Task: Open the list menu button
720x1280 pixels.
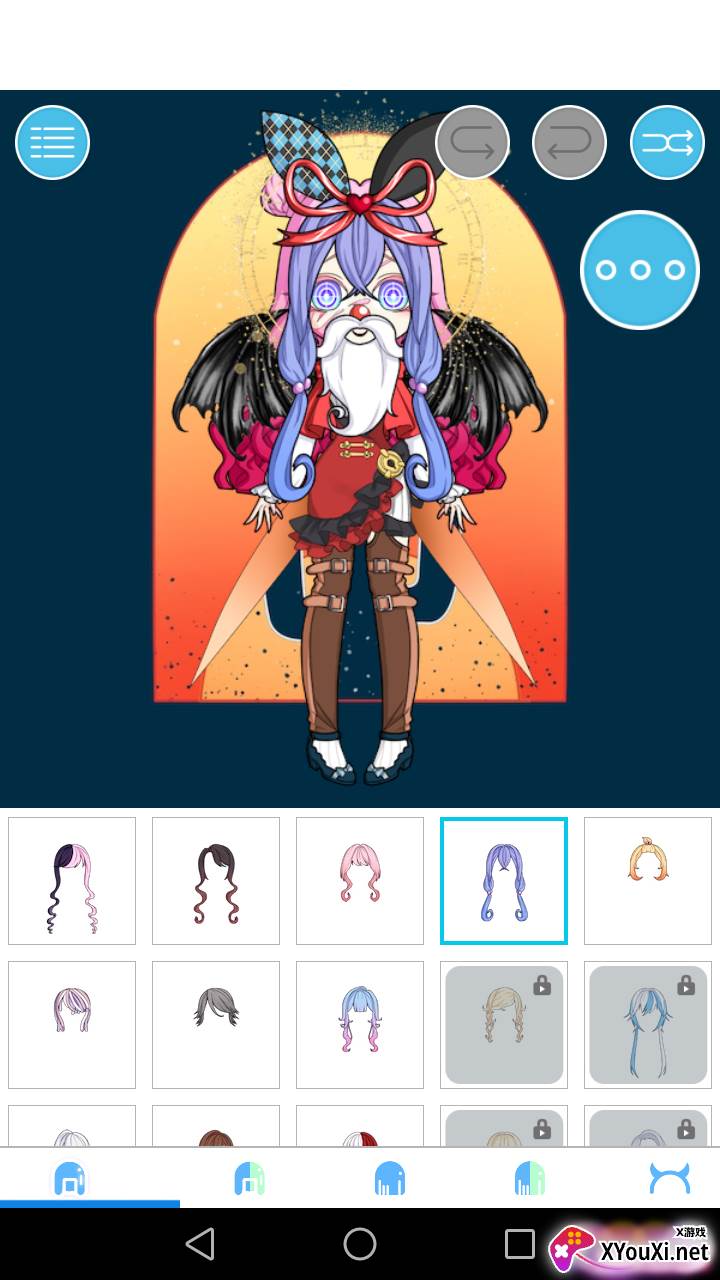Action: [52, 143]
